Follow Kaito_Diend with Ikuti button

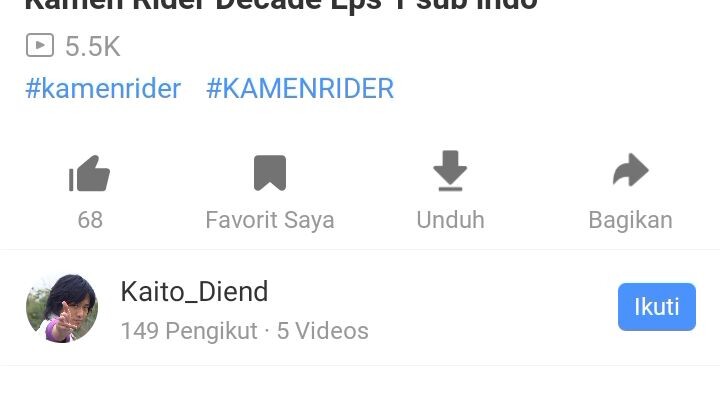click(656, 307)
